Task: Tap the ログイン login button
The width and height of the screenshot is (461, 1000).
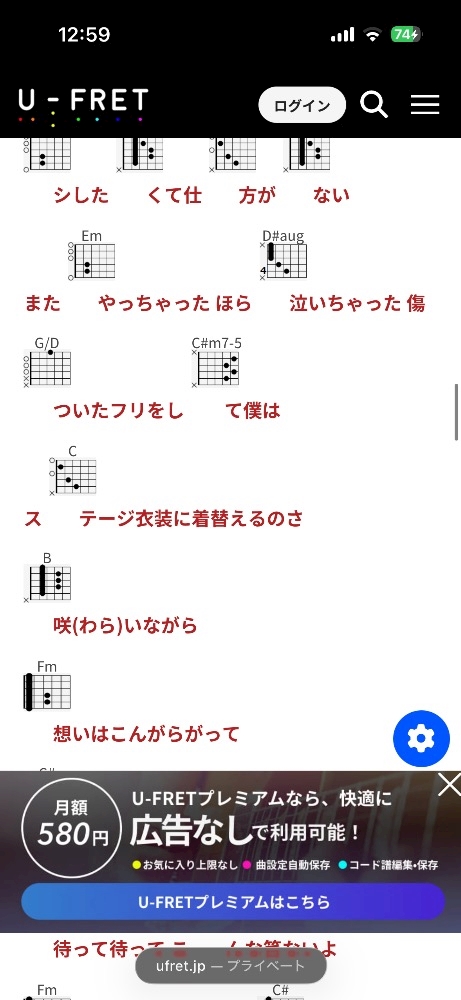Action: pyautogui.click(x=302, y=105)
